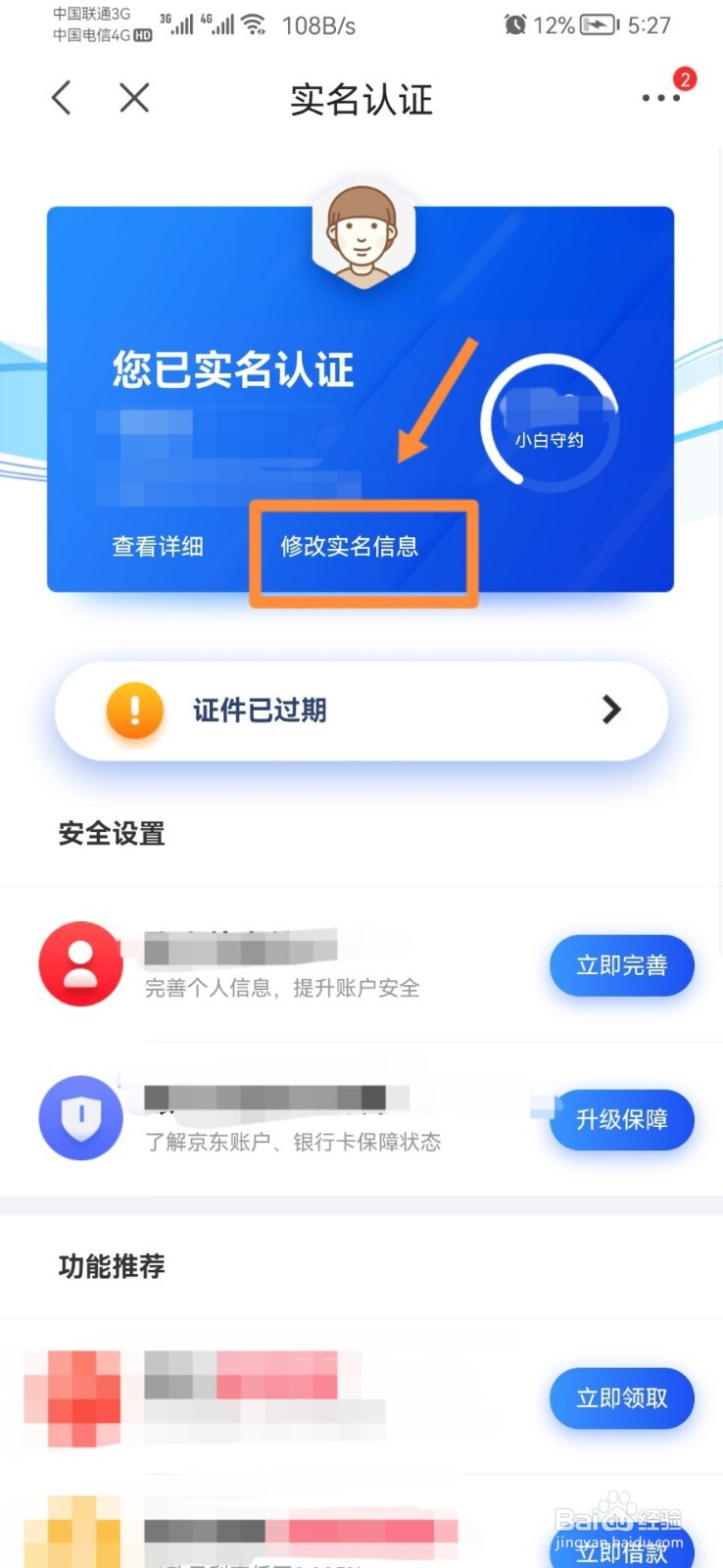Tap the blue shield protection icon
This screenshot has height=1568, width=723.
[x=80, y=1118]
